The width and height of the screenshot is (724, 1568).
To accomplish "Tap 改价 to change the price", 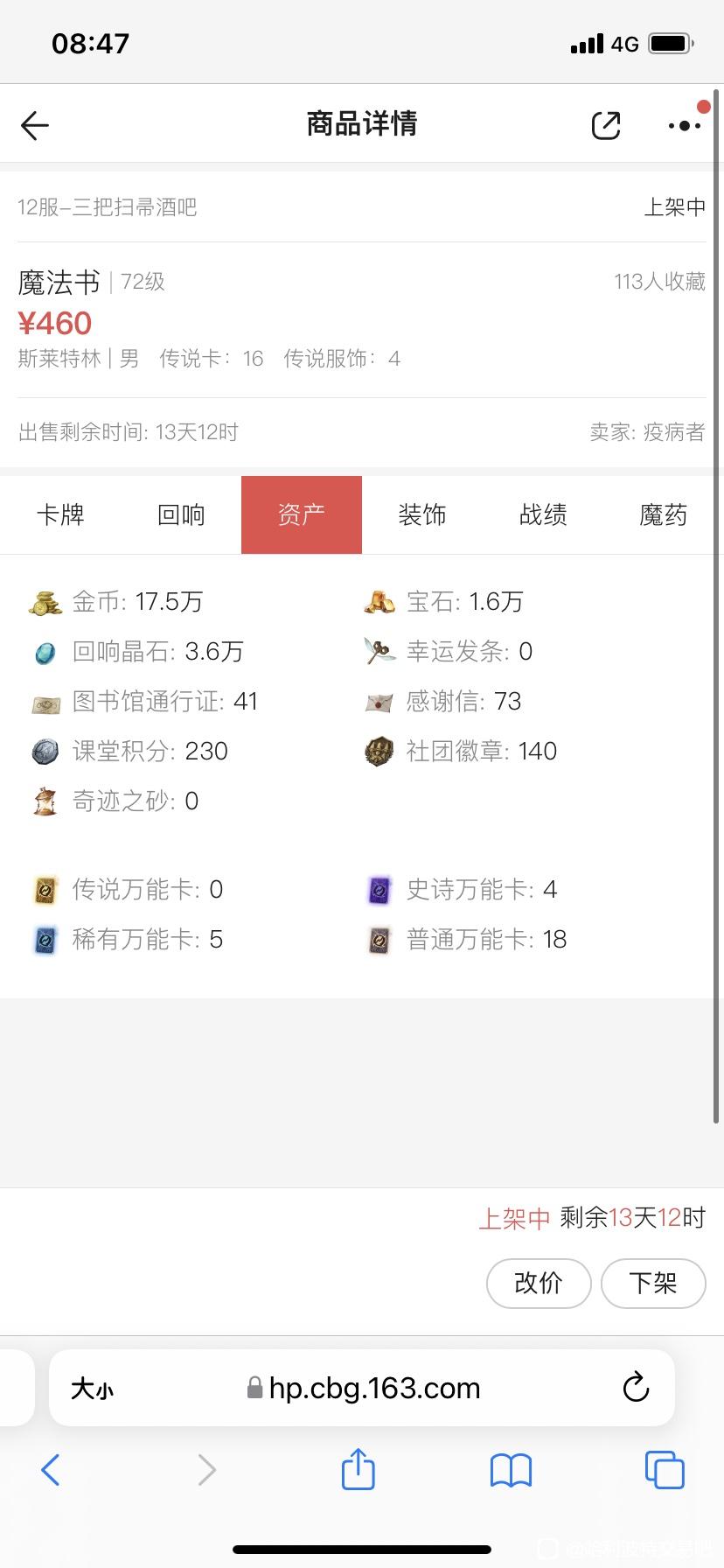I will pyautogui.click(x=539, y=1284).
